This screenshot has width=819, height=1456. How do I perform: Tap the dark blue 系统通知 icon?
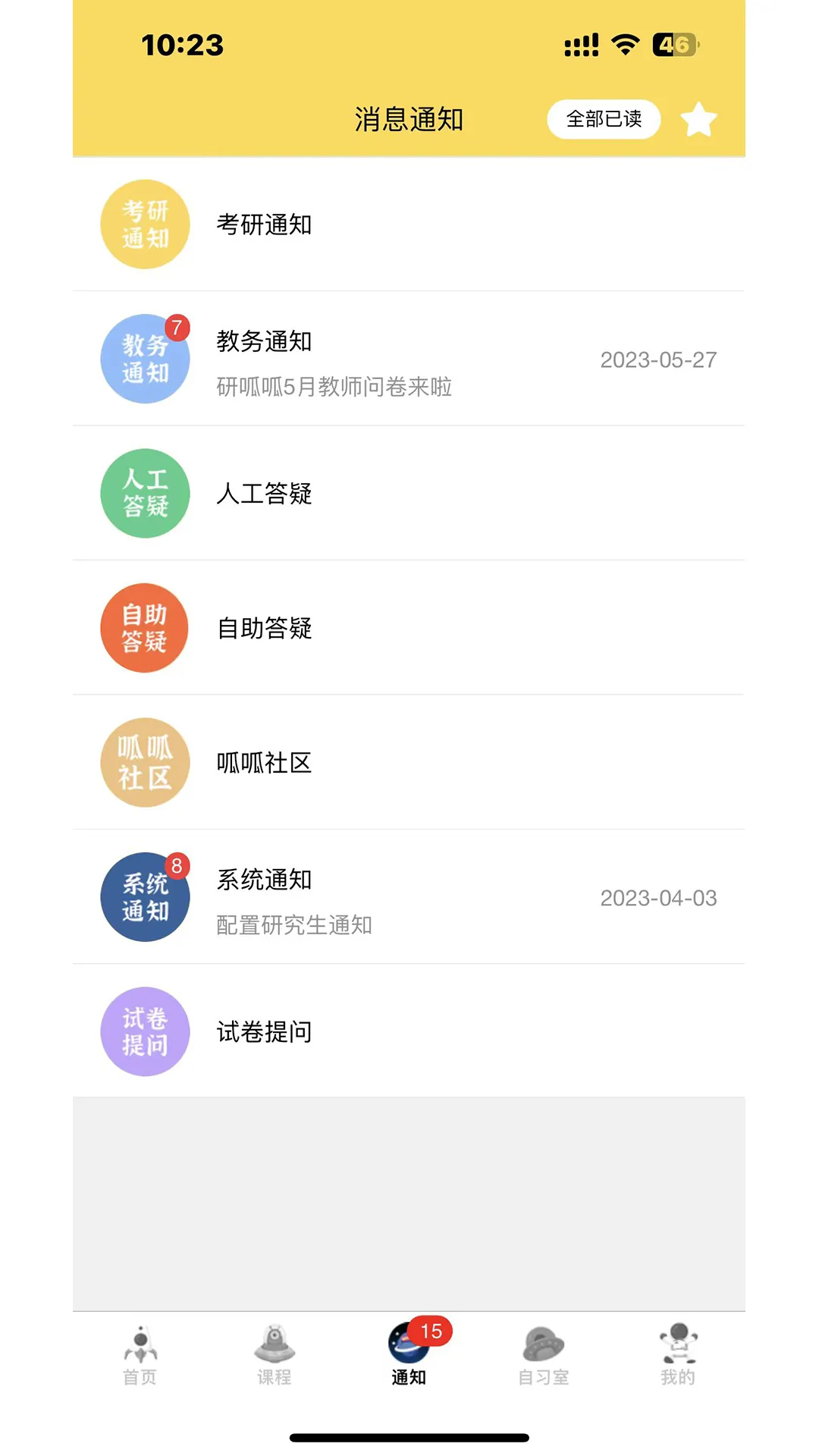pos(145,898)
